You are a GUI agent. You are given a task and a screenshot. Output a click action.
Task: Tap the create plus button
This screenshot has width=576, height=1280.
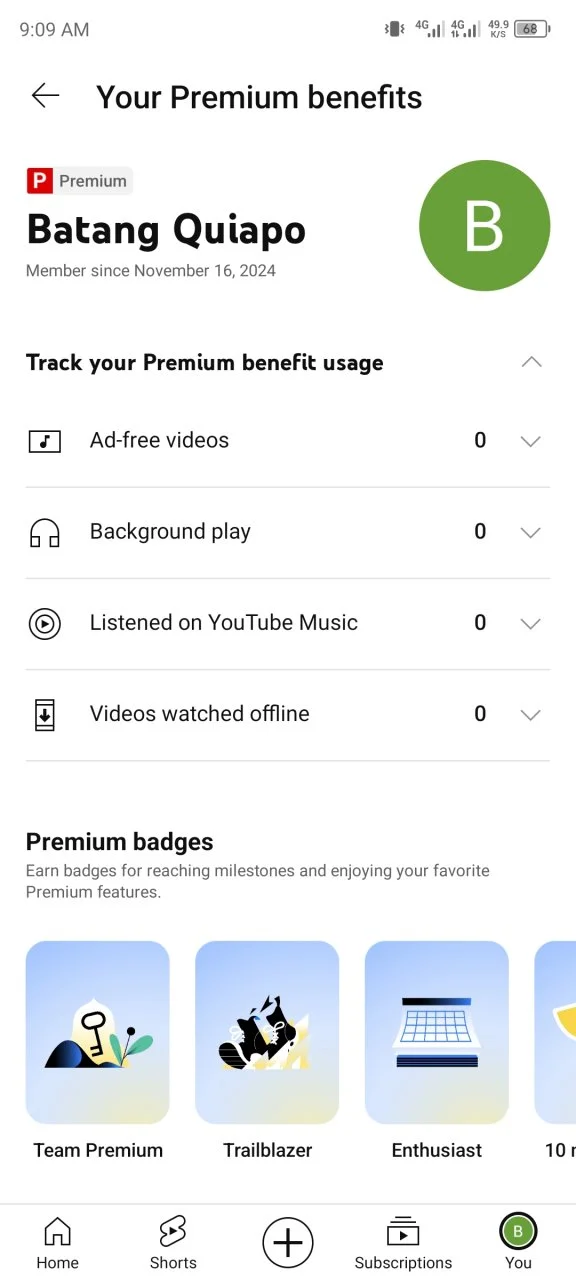coord(288,1243)
